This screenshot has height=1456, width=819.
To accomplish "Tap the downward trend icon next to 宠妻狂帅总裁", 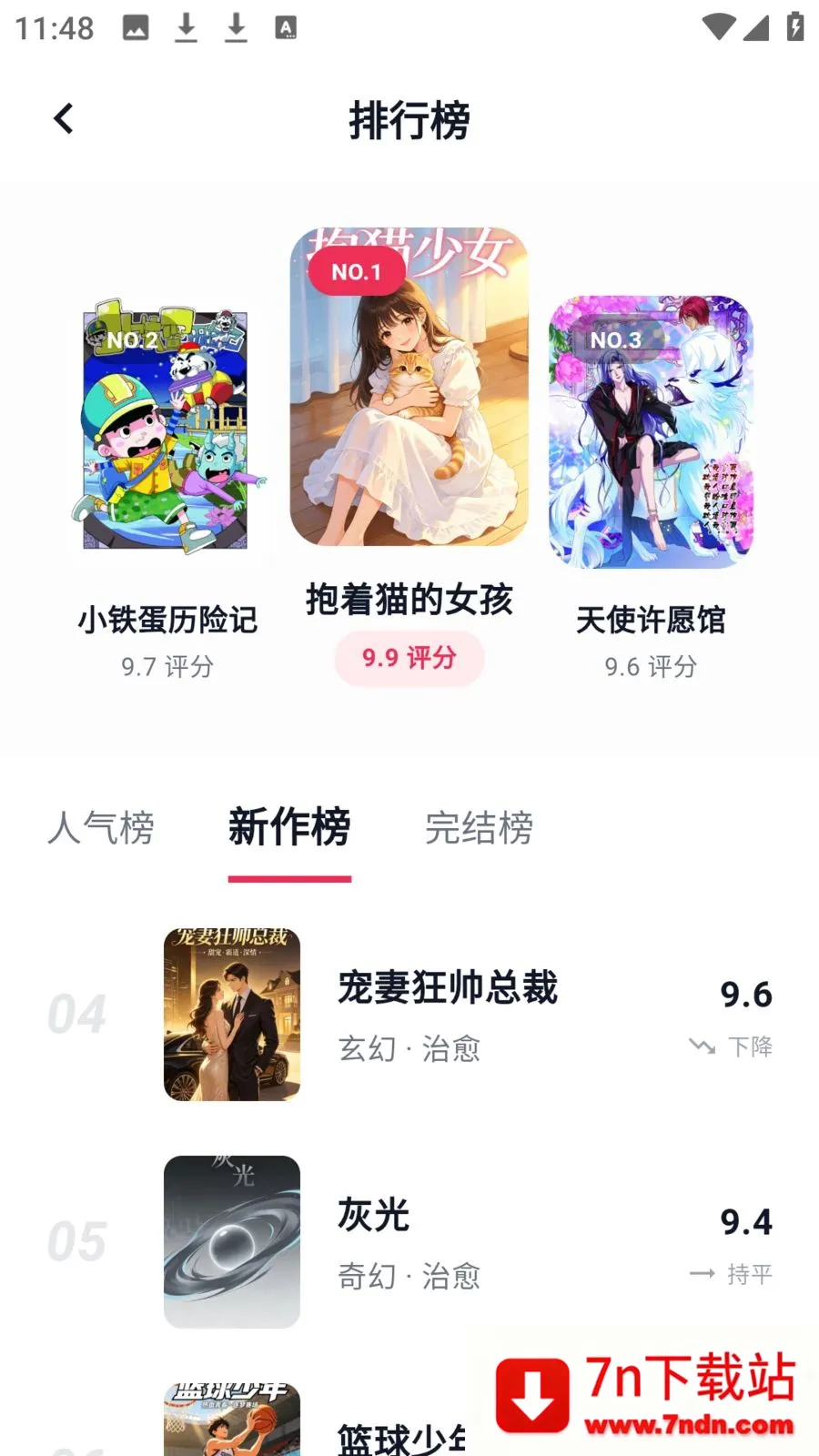I will (x=701, y=1046).
